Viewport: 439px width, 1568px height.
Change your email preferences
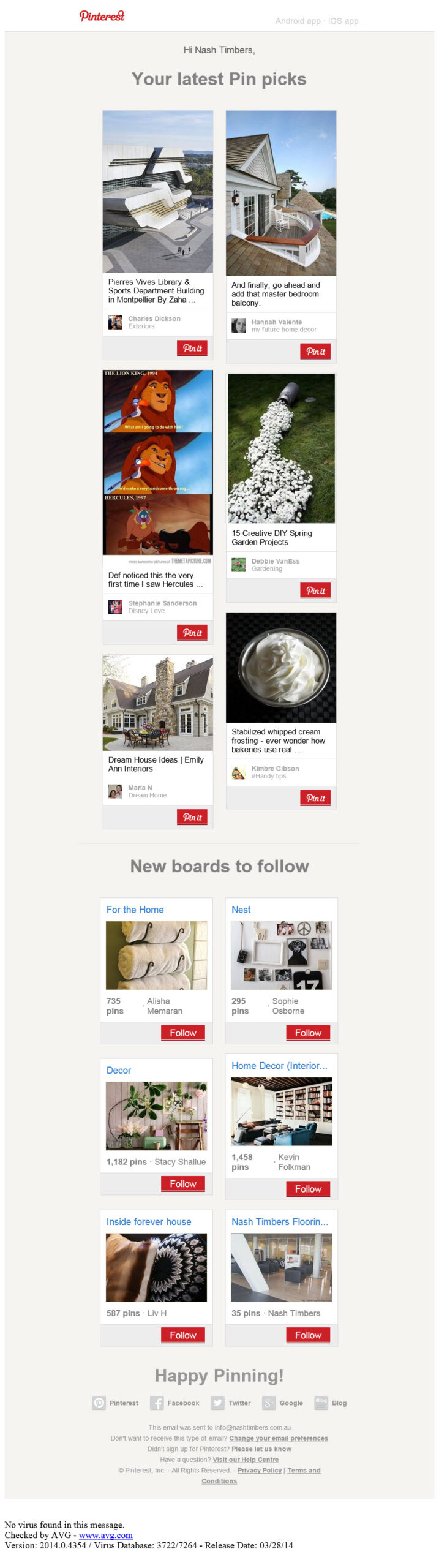click(x=278, y=1438)
